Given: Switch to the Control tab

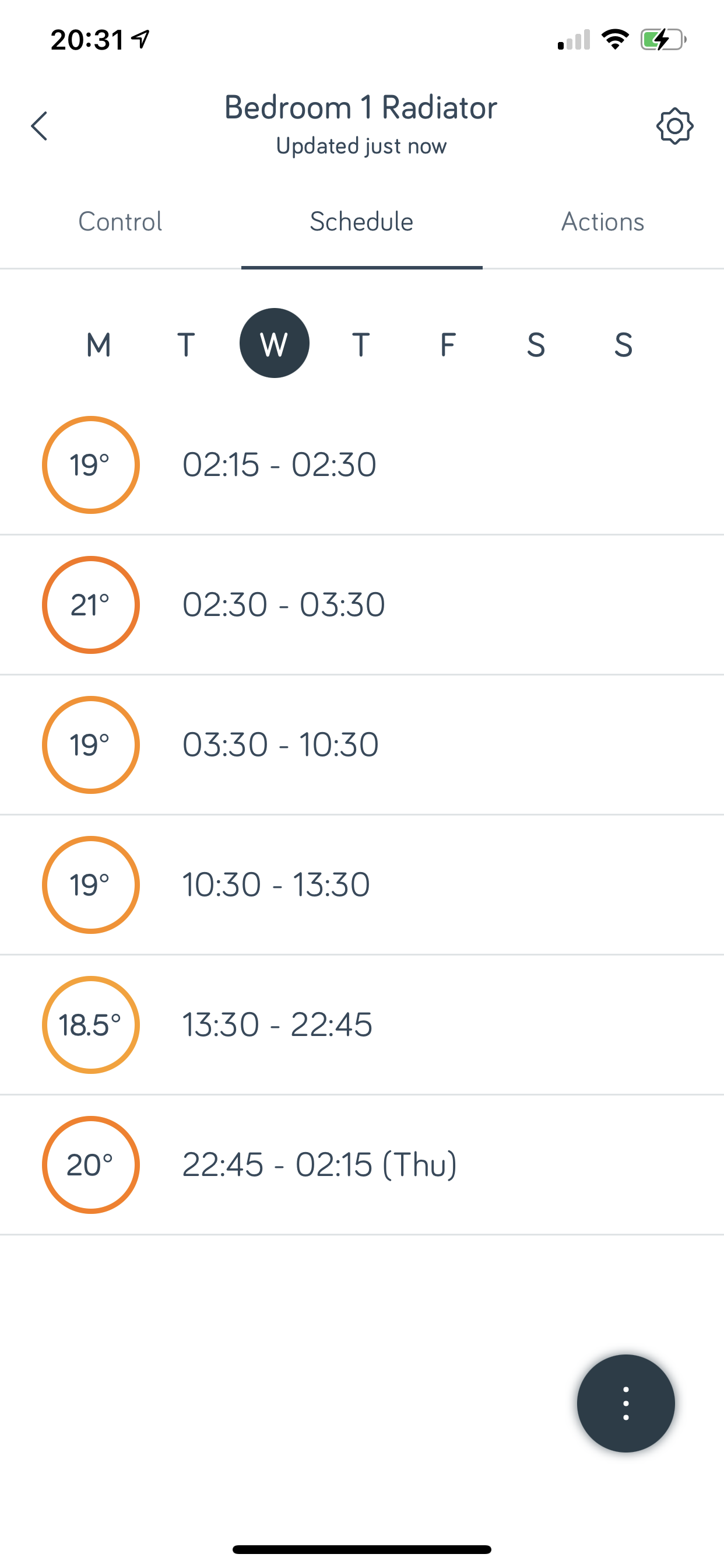Looking at the screenshot, I should point(120,222).
